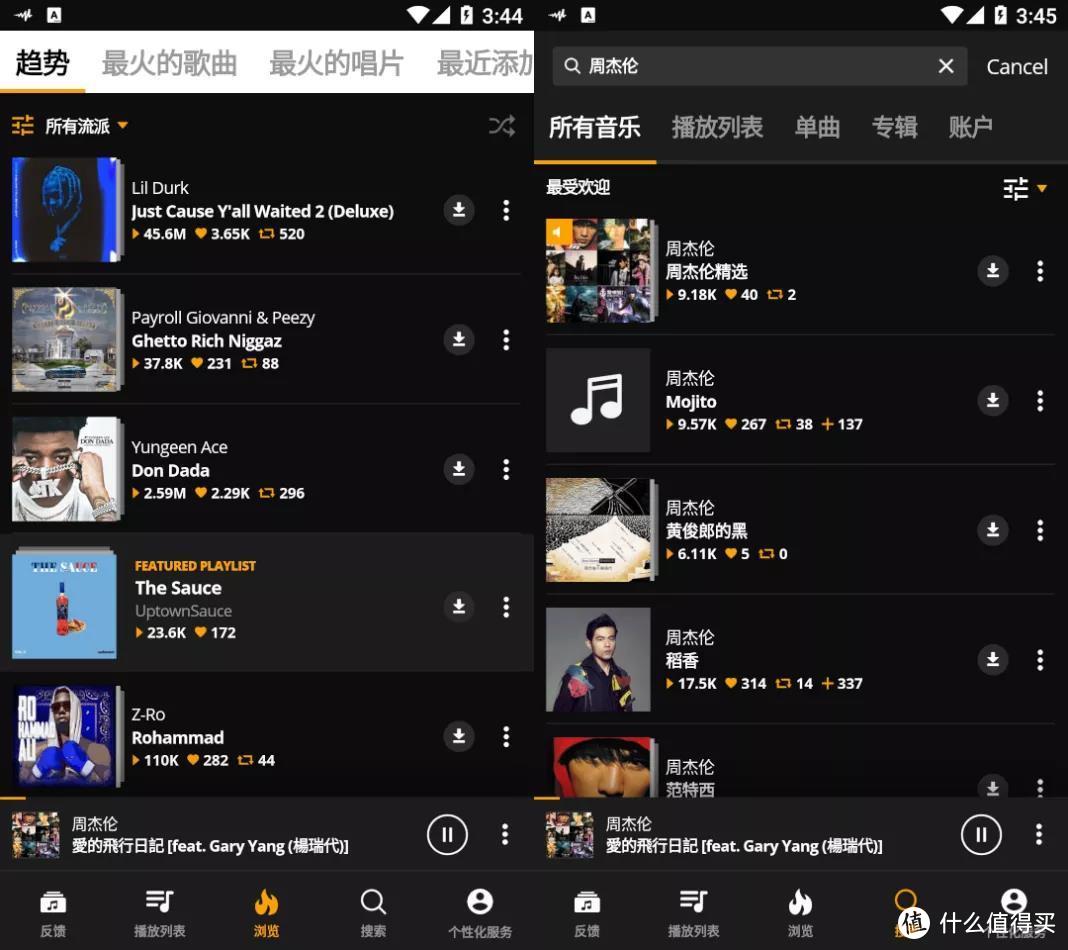Open the 最受欢迎 sort filter
1068x950 pixels.
pyautogui.click(x=1025, y=188)
